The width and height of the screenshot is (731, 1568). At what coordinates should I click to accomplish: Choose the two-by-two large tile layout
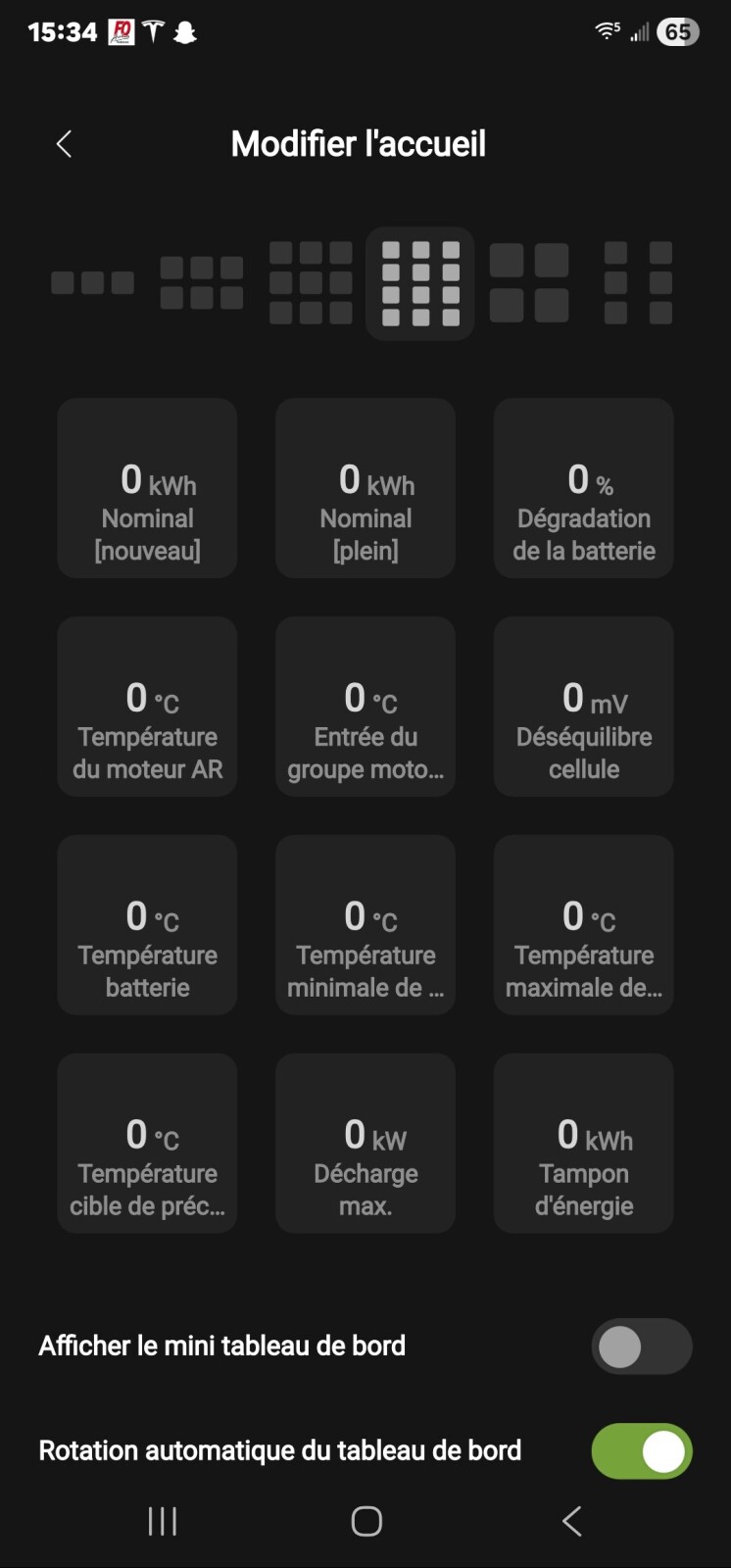click(529, 283)
